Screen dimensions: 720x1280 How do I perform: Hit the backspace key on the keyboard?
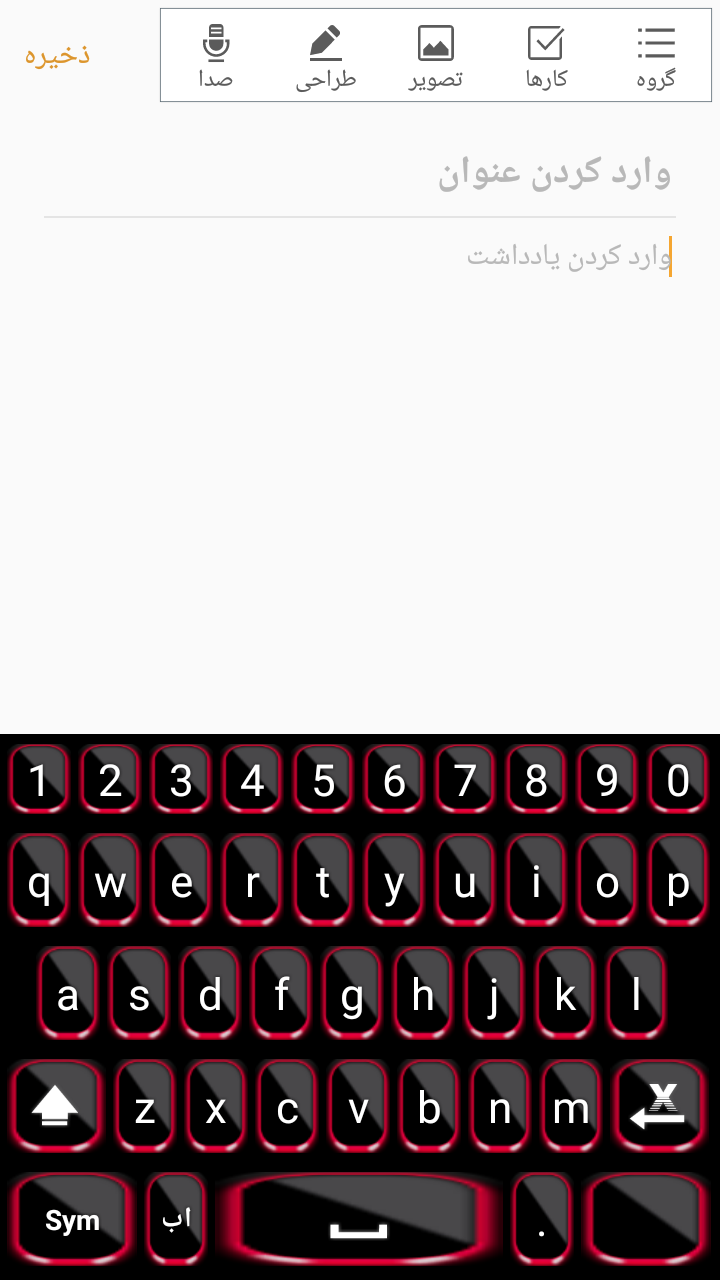tap(657, 1108)
